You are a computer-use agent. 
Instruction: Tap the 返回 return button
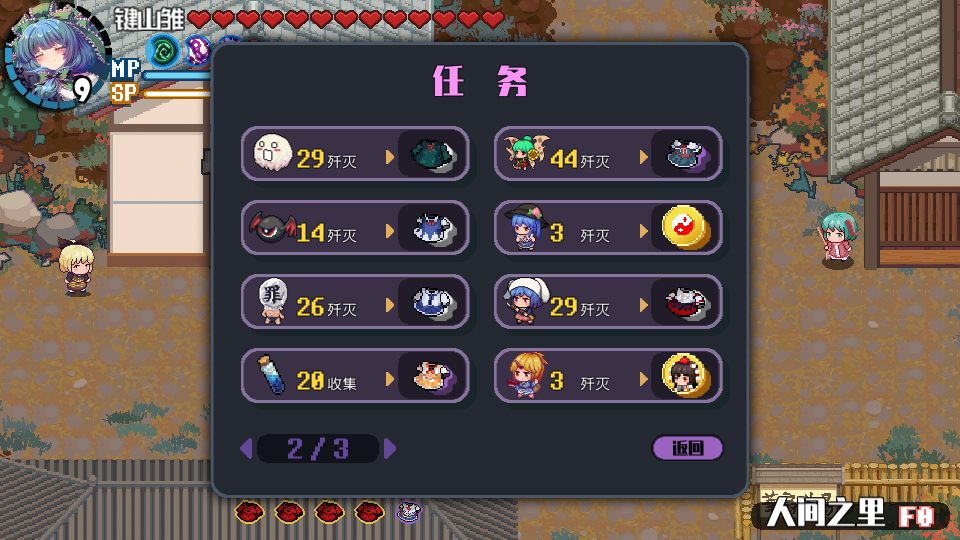tap(687, 448)
